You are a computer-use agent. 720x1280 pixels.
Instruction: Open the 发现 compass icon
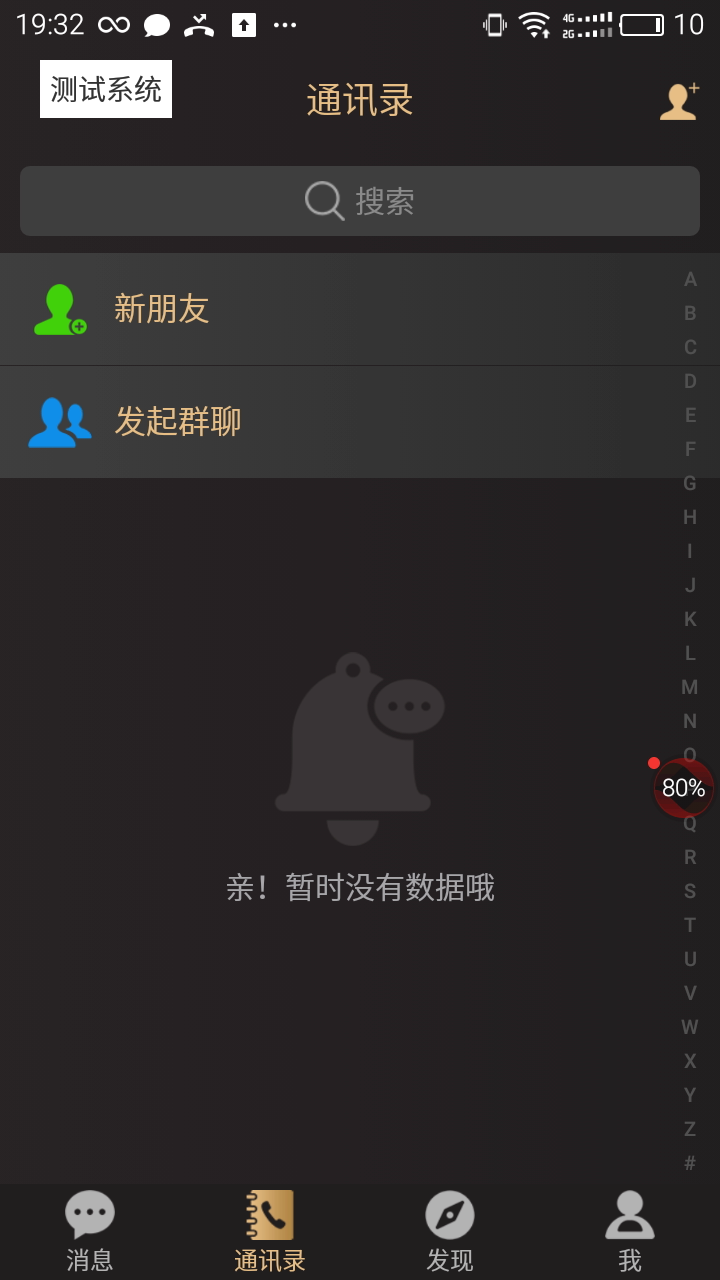[x=449, y=1213]
